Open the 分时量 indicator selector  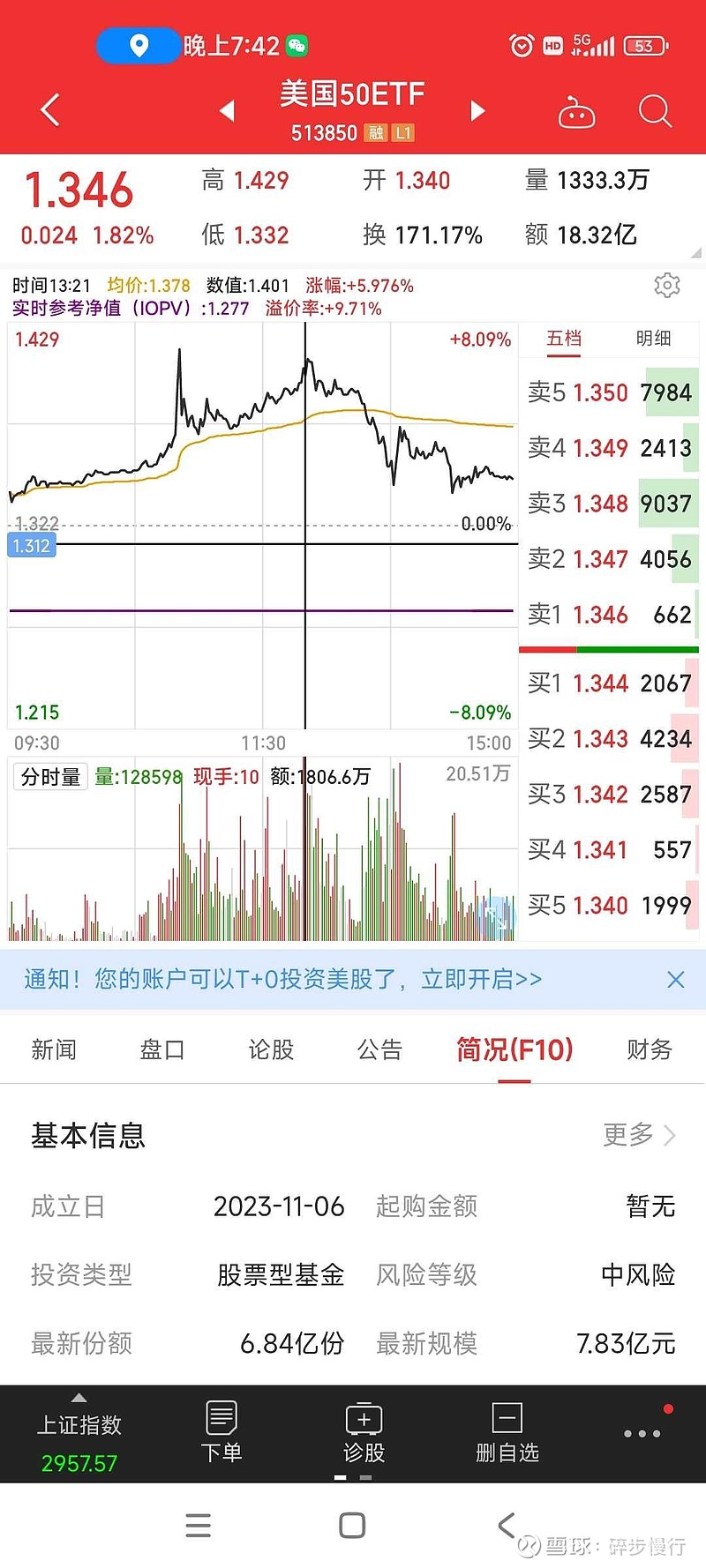point(50,777)
